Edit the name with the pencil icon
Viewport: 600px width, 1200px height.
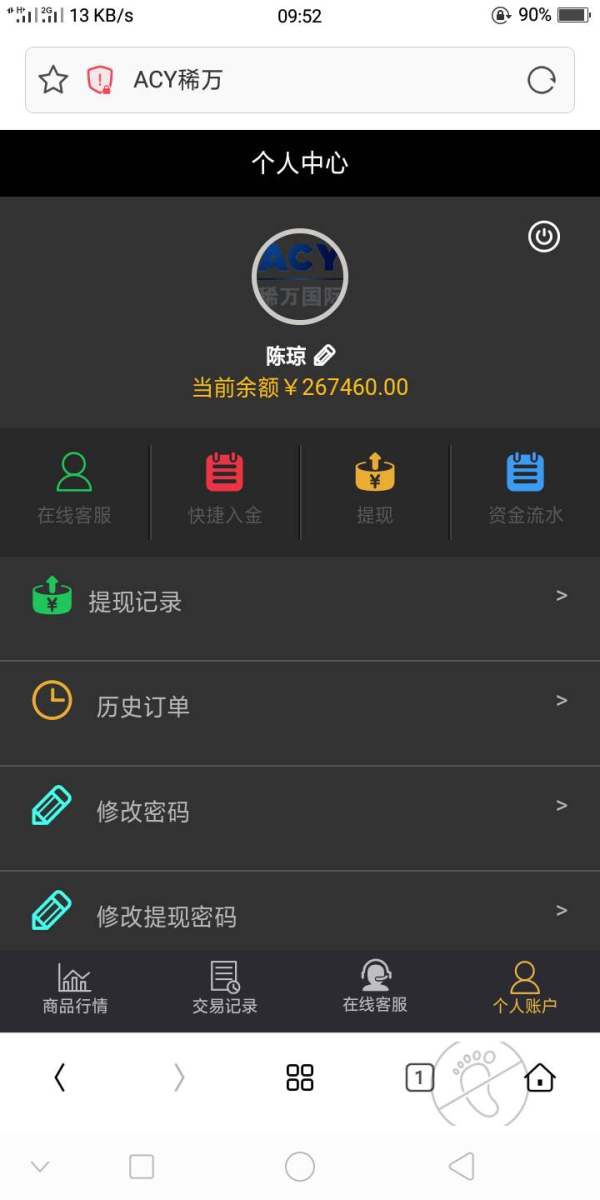point(324,355)
